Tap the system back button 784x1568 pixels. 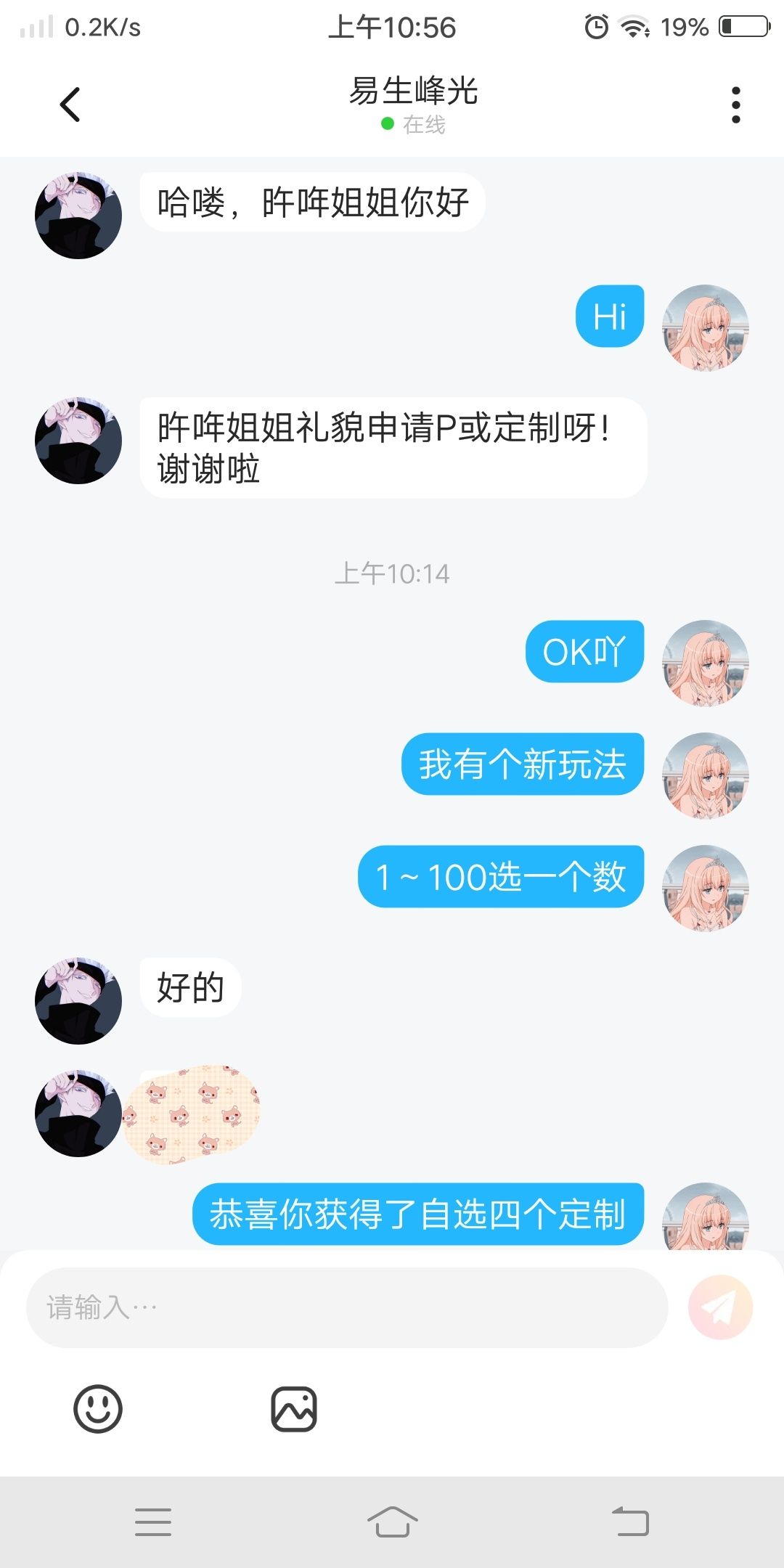coord(630,1522)
